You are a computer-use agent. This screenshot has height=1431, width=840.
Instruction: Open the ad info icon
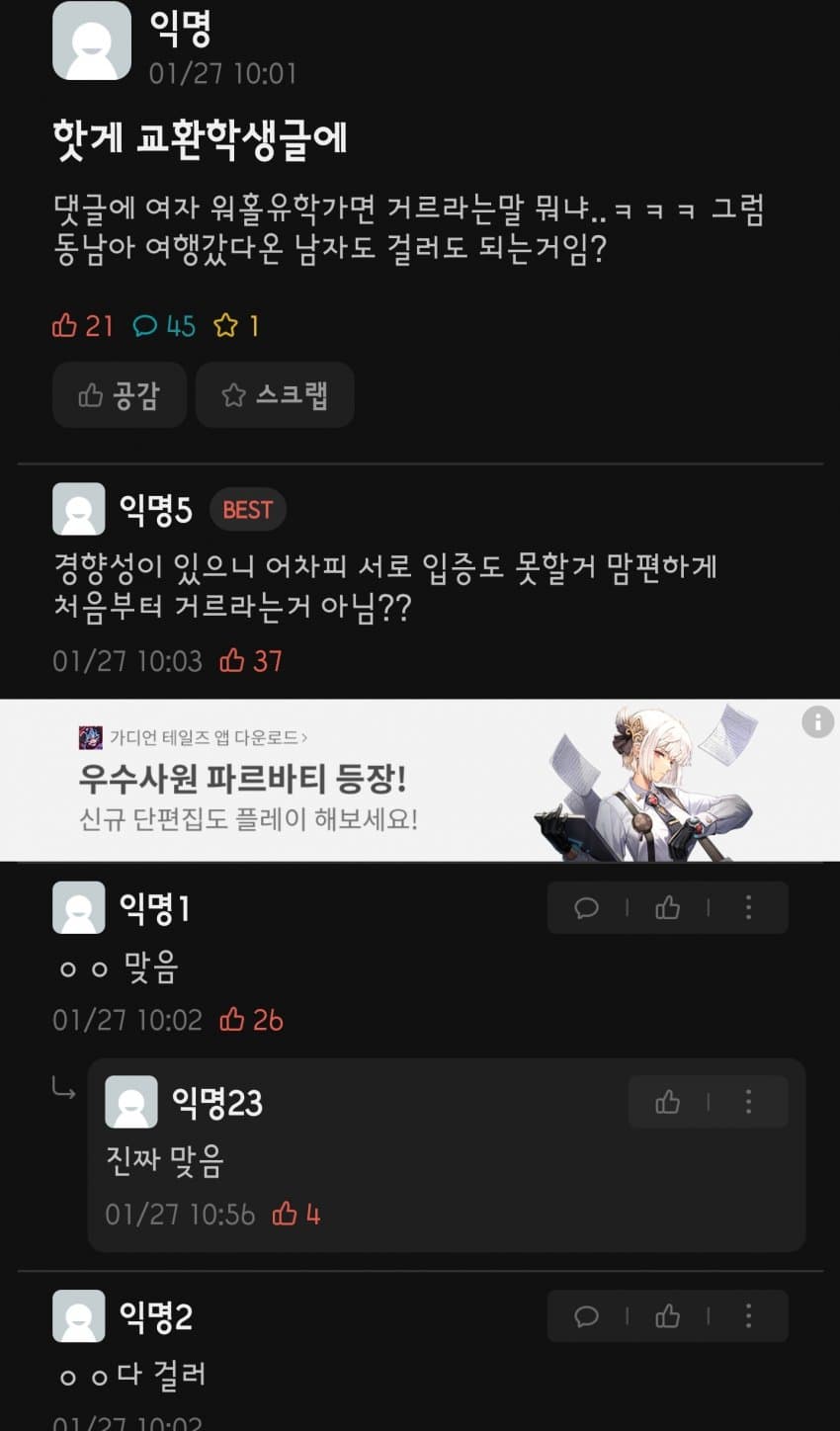tap(817, 722)
